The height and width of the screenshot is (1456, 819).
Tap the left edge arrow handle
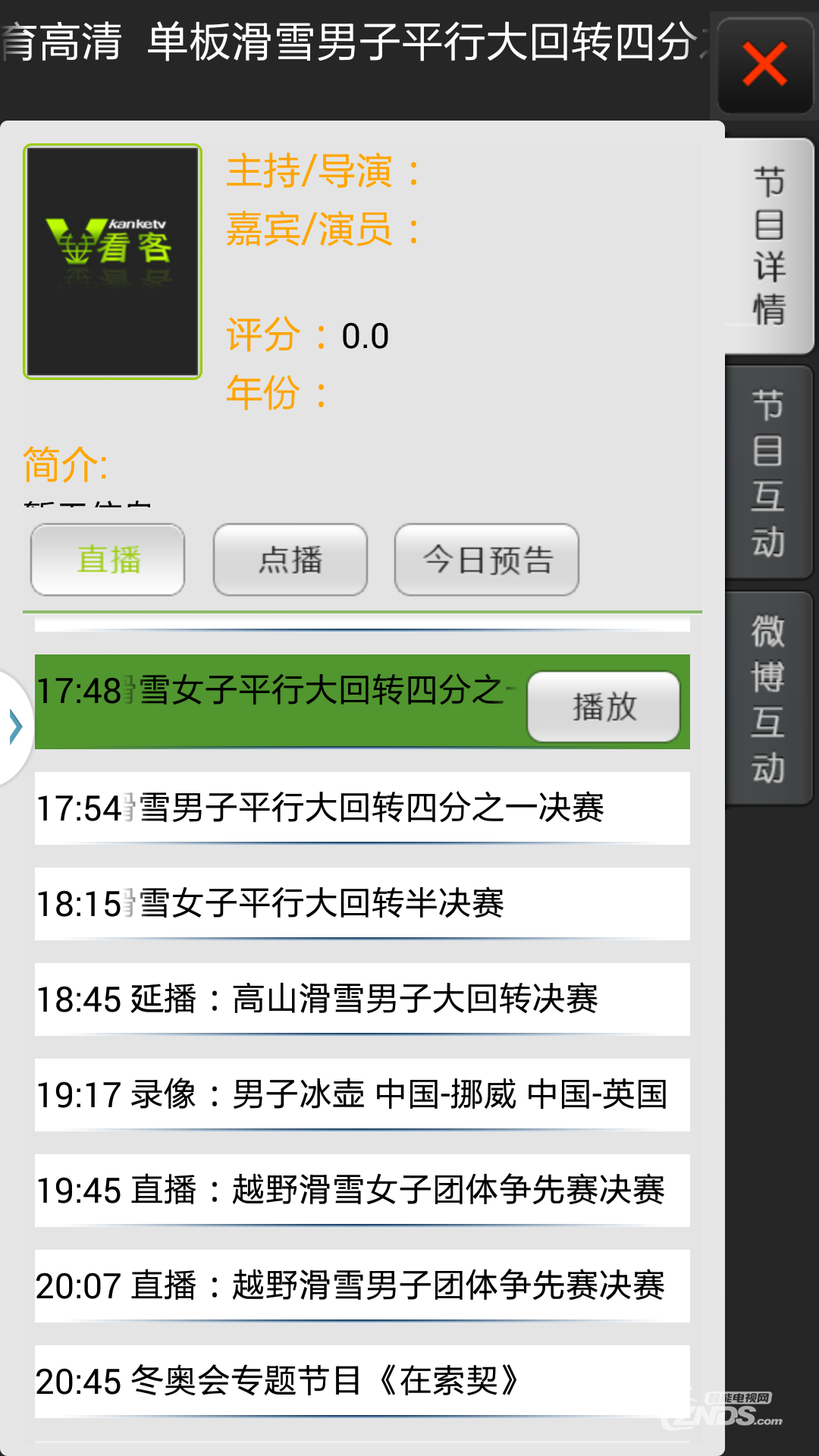pyautogui.click(x=15, y=727)
